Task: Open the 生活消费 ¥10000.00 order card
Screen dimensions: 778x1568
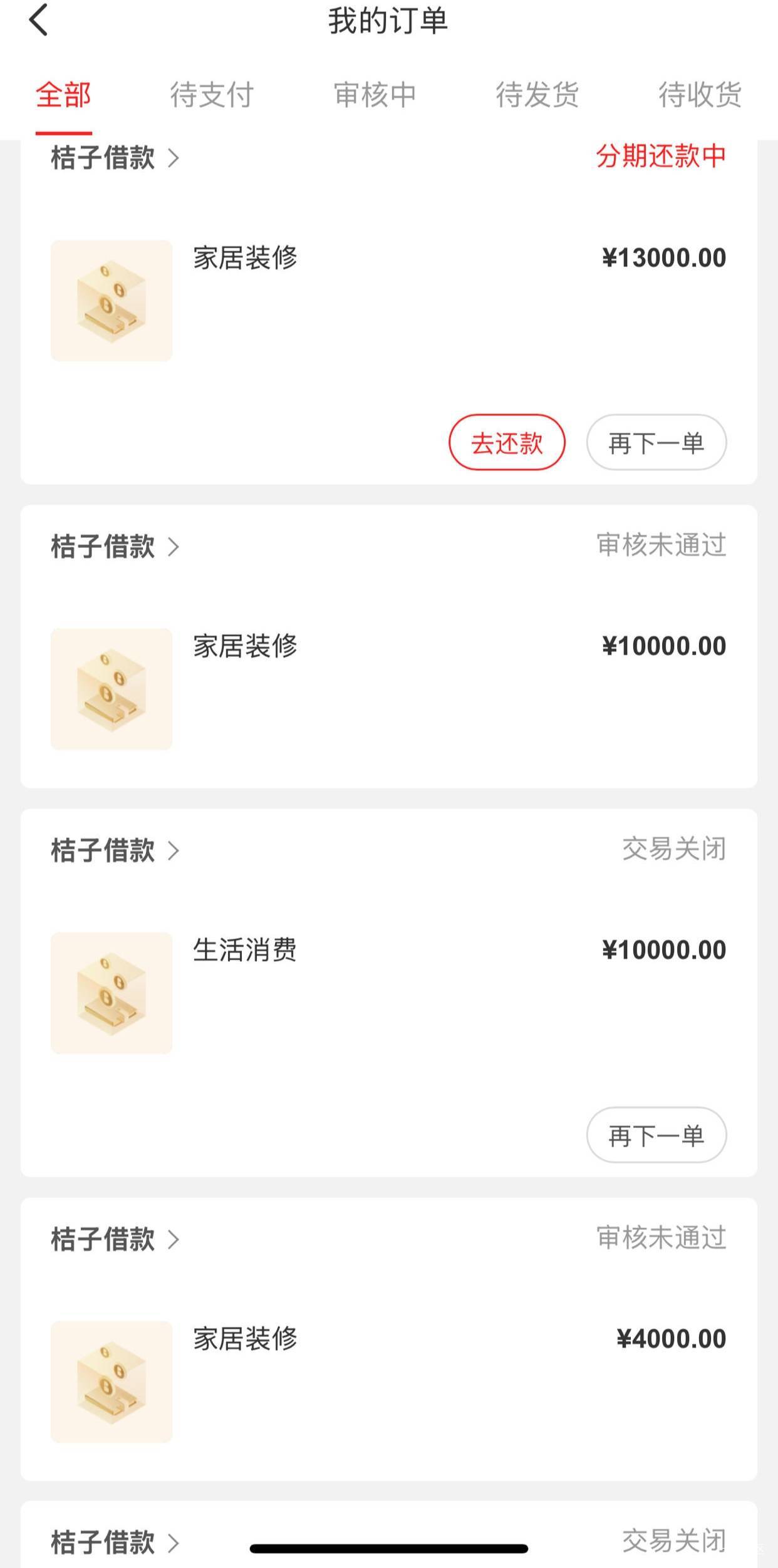Action: [x=388, y=993]
